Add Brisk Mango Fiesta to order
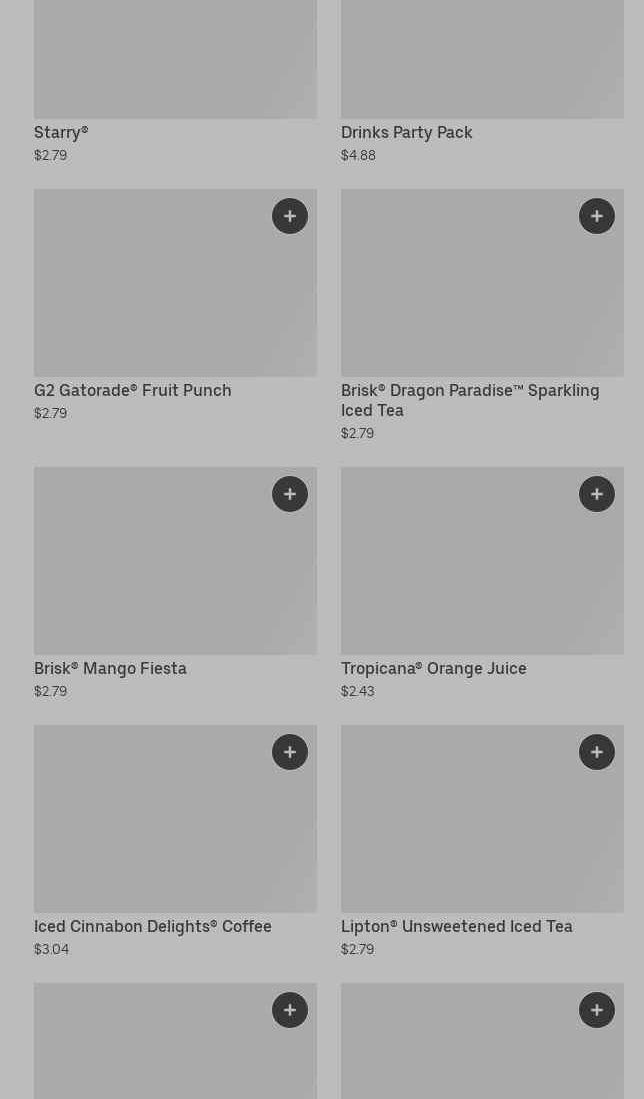Image resolution: width=644 pixels, height=1099 pixels. pyautogui.click(x=290, y=494)
